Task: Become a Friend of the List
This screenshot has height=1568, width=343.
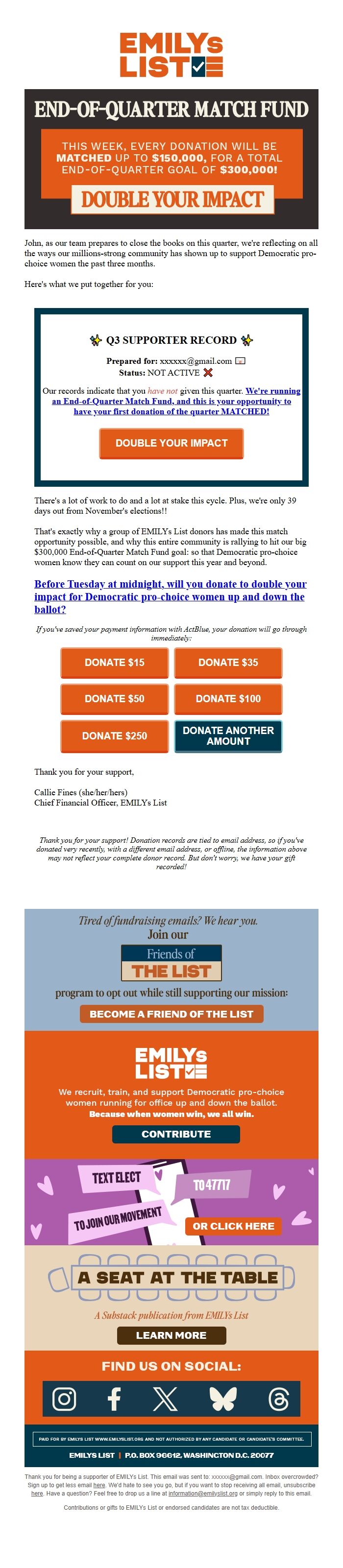Action: click(171, 1014)
